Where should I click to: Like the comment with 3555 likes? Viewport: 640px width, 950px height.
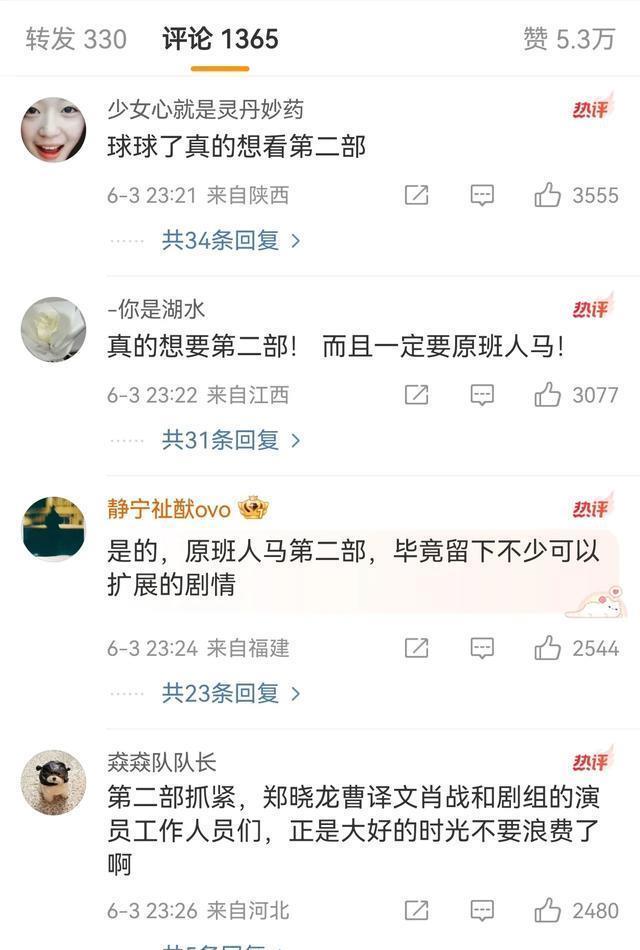tap(548, 195)
